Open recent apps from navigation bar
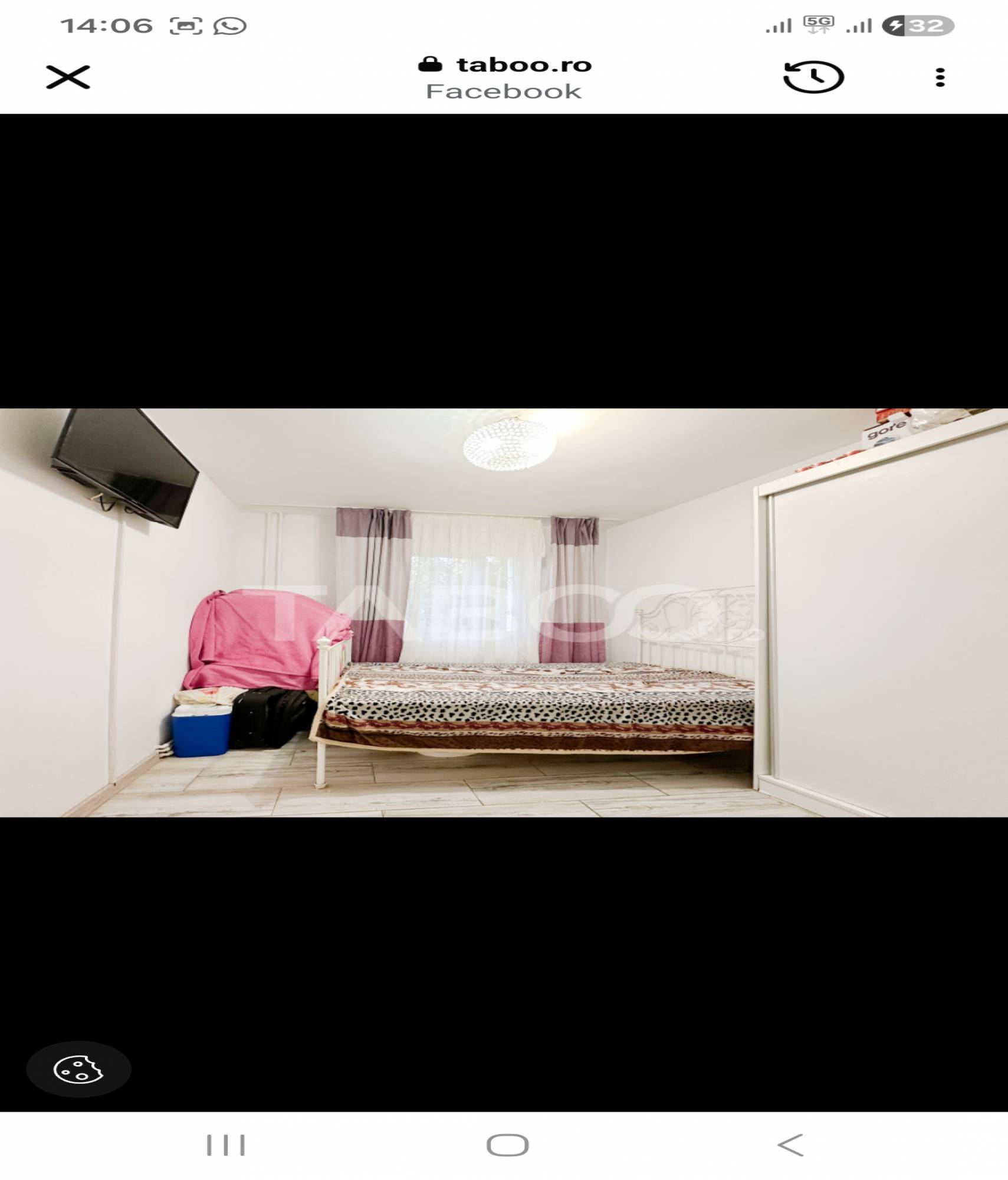1008x1180 pixels. (226, 1145)
